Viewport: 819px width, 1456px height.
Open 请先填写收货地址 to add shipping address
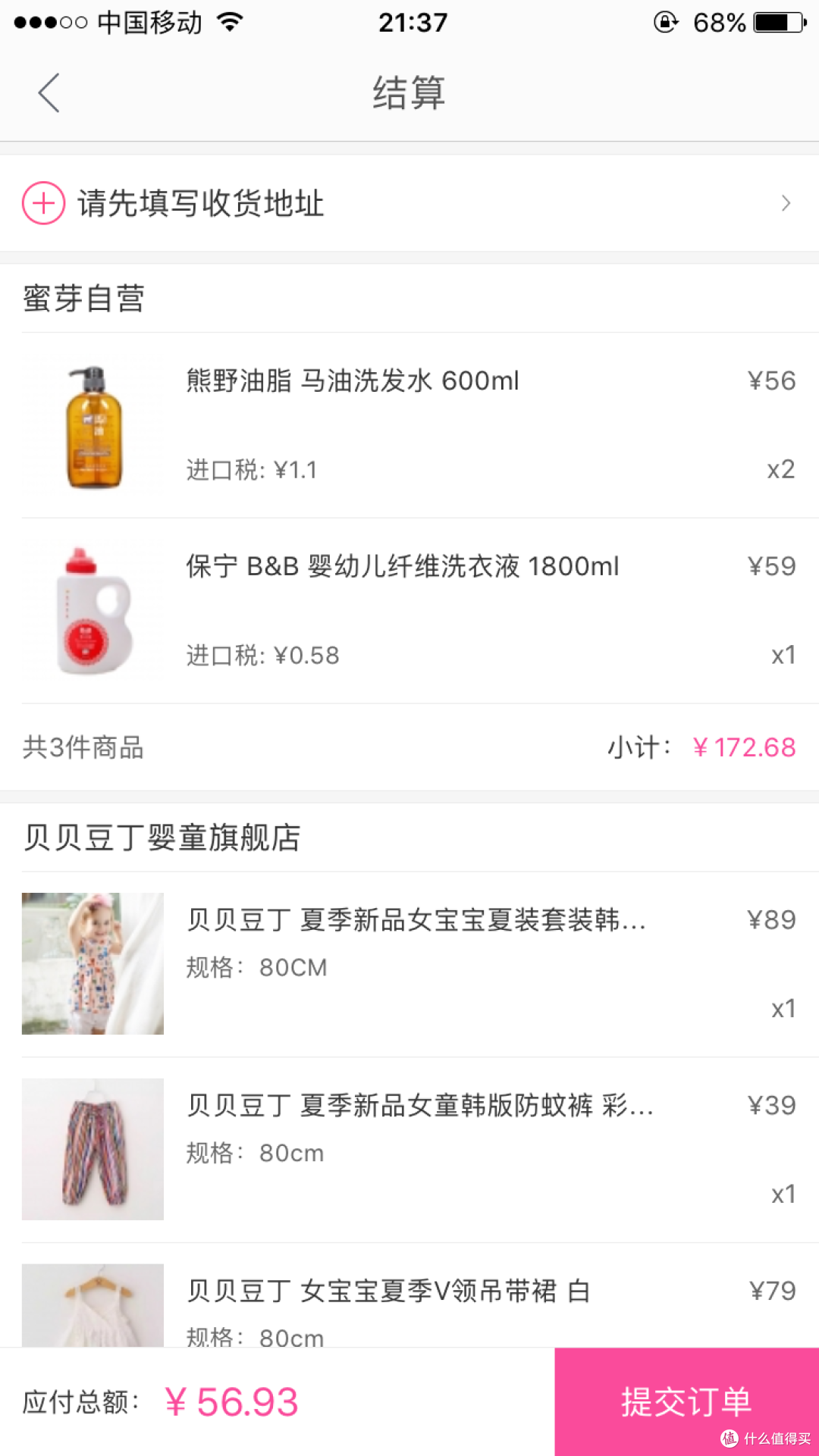(x=409, y=203)
